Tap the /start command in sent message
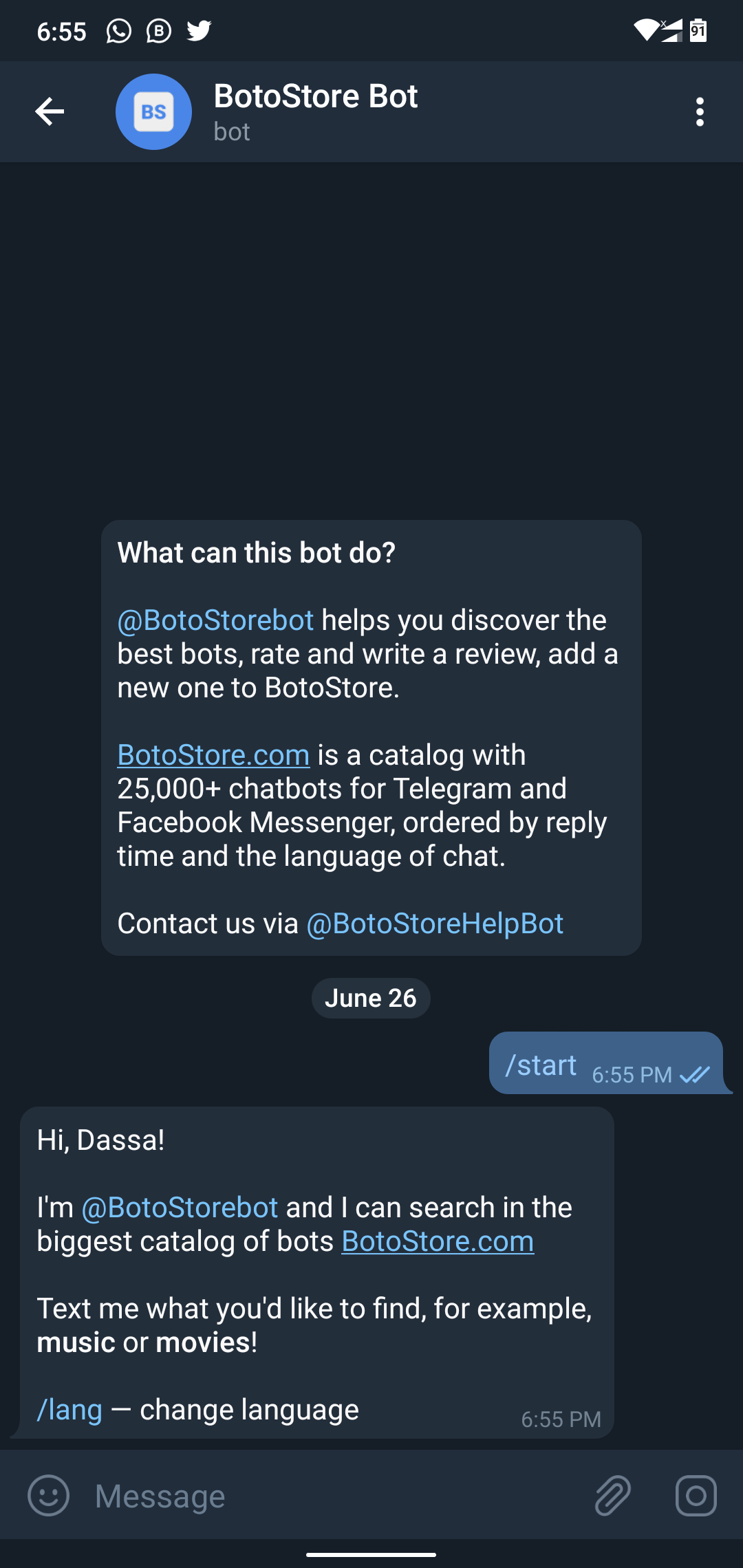 pyautogui.click(x=541, y=1065)
